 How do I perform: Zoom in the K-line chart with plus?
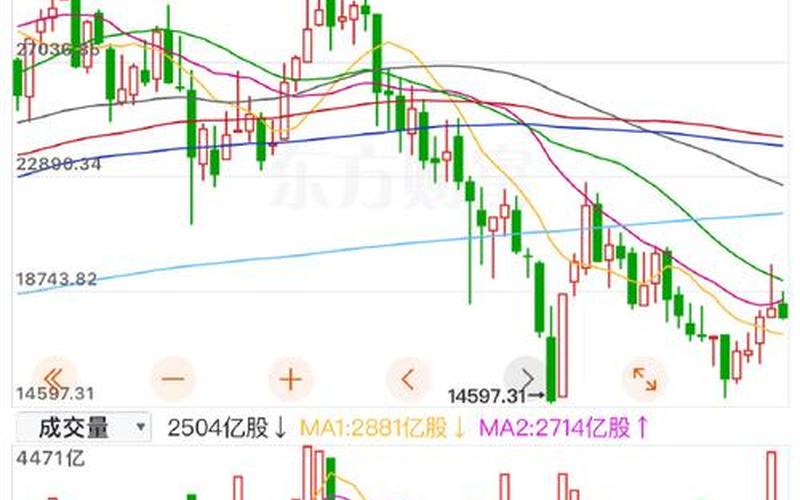coord(290,379)
